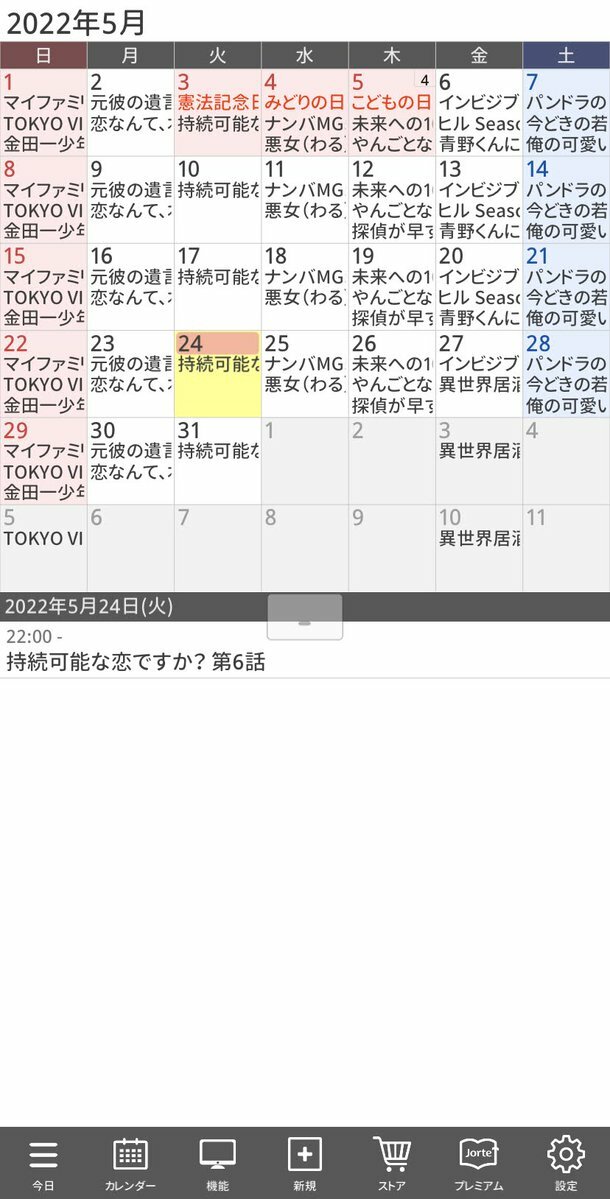This screenshot has height=1199, width=610.
Task: Tap the detail panel drag handle
Action: 305,618
